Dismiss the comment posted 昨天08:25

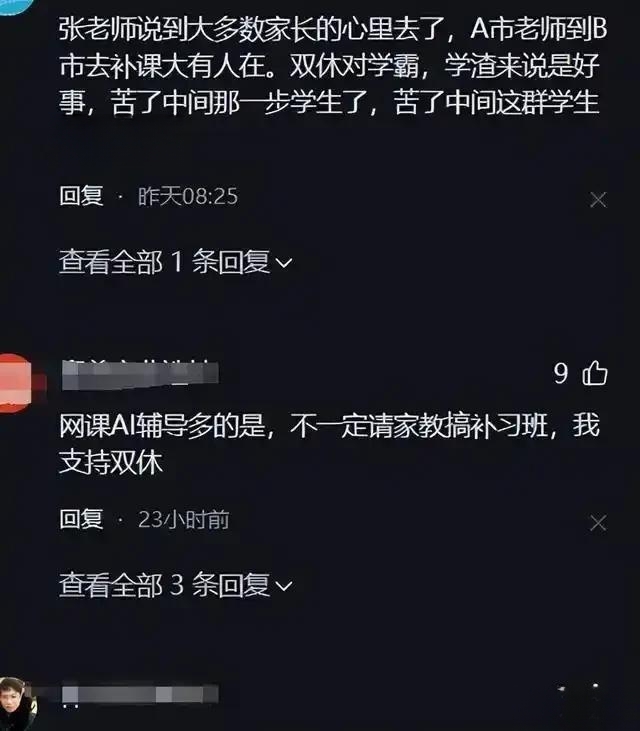tap(598, 200)
